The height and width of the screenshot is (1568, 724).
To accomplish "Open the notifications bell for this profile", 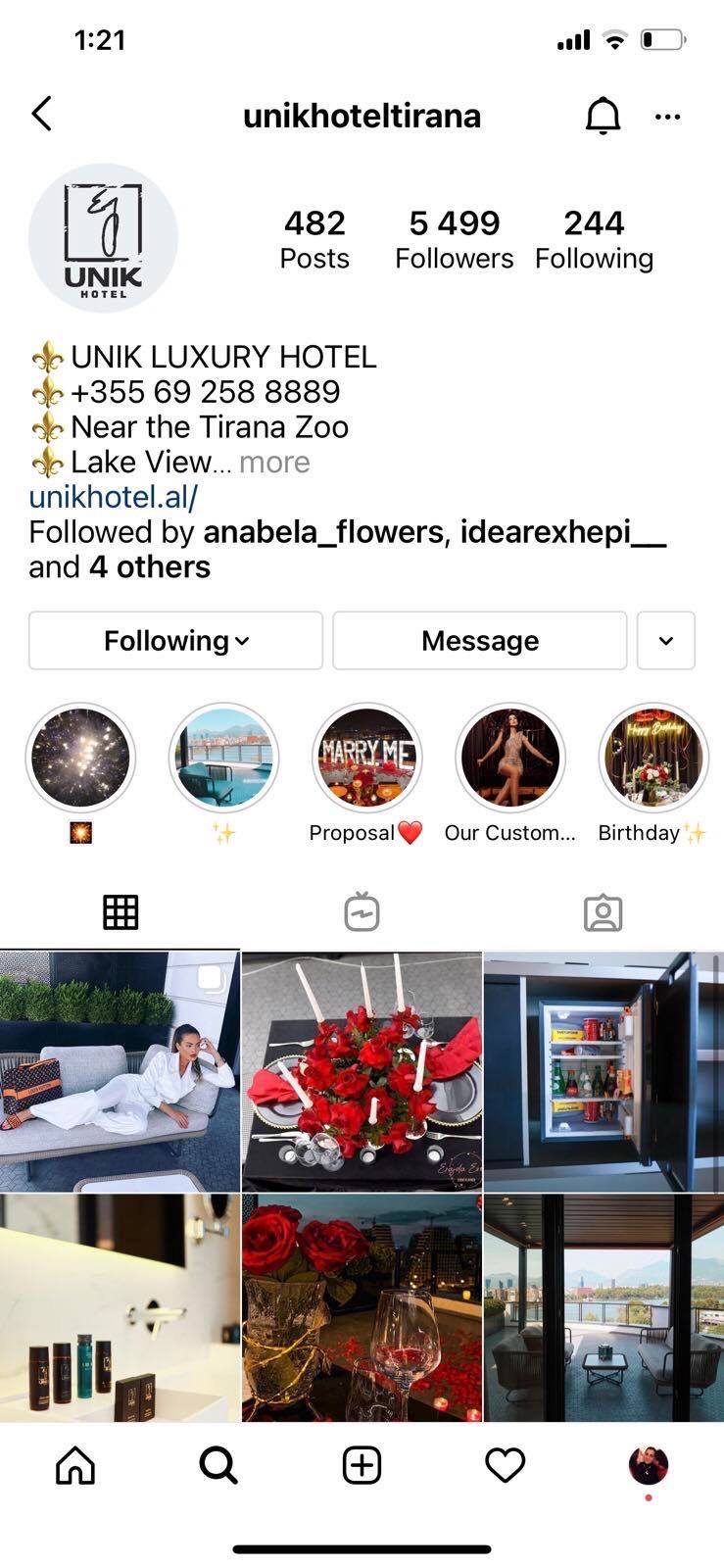I will (x=603, y=116).
